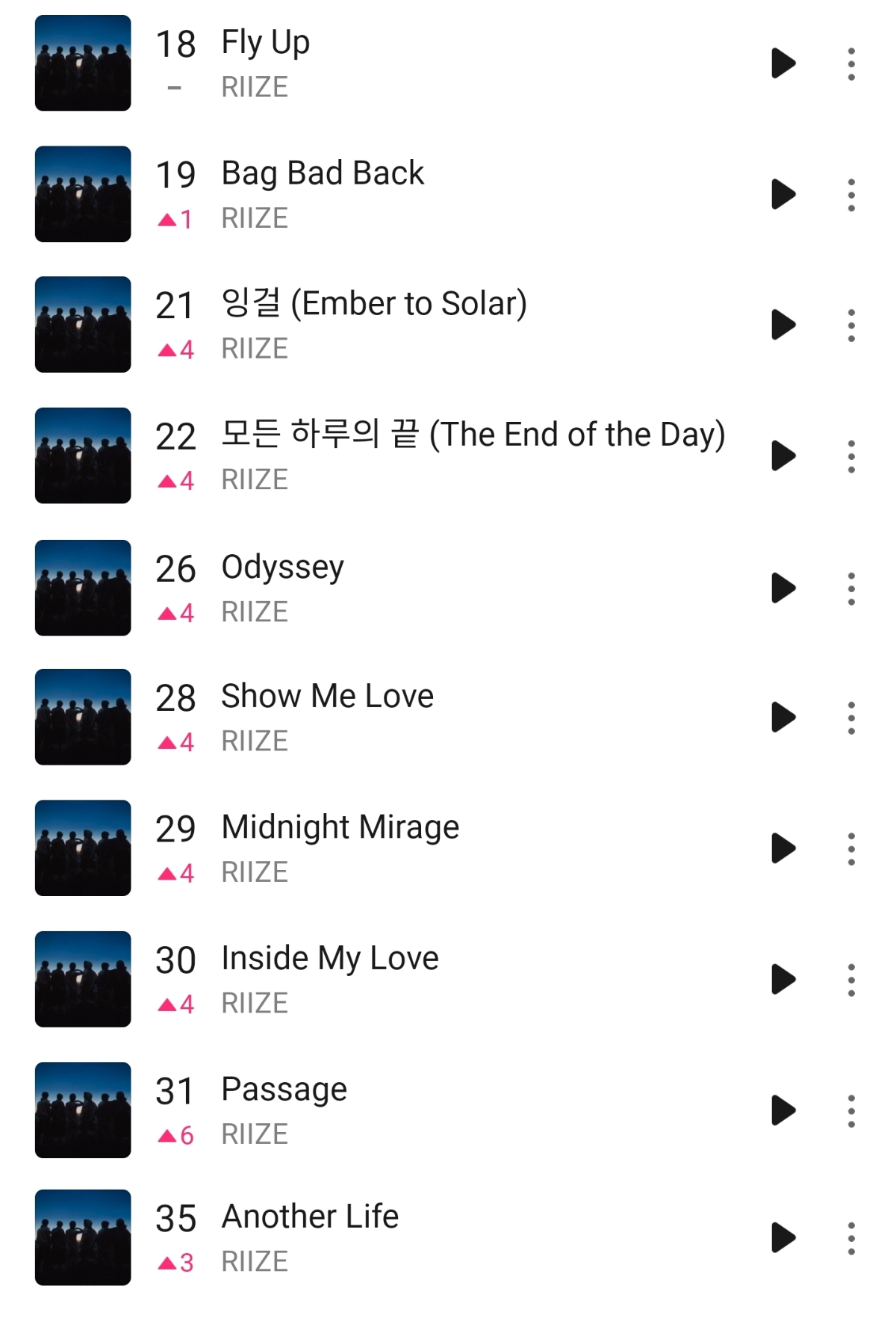Play Inside My Love
This screenshot has width=896, height=1318.
783,979
